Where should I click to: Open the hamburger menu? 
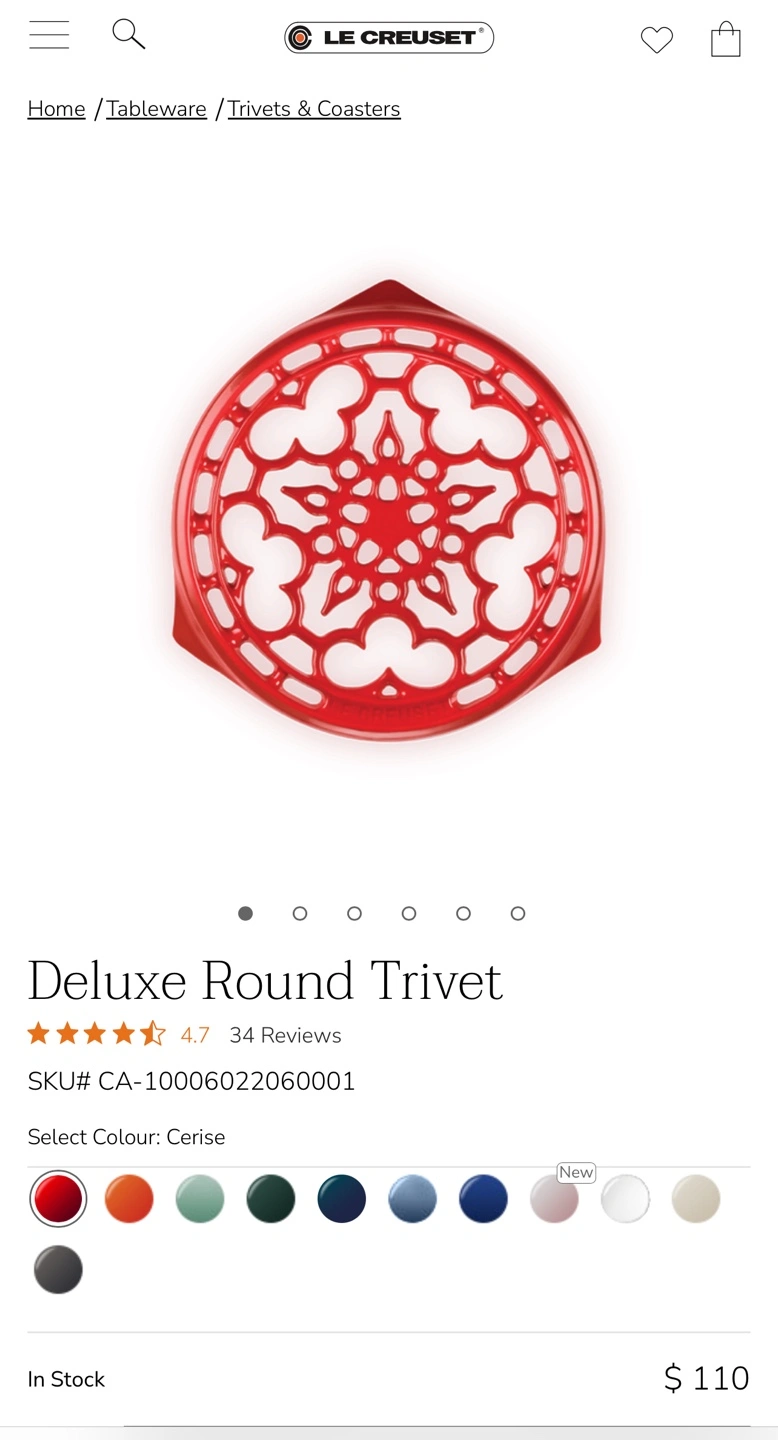tap(49, 35)
